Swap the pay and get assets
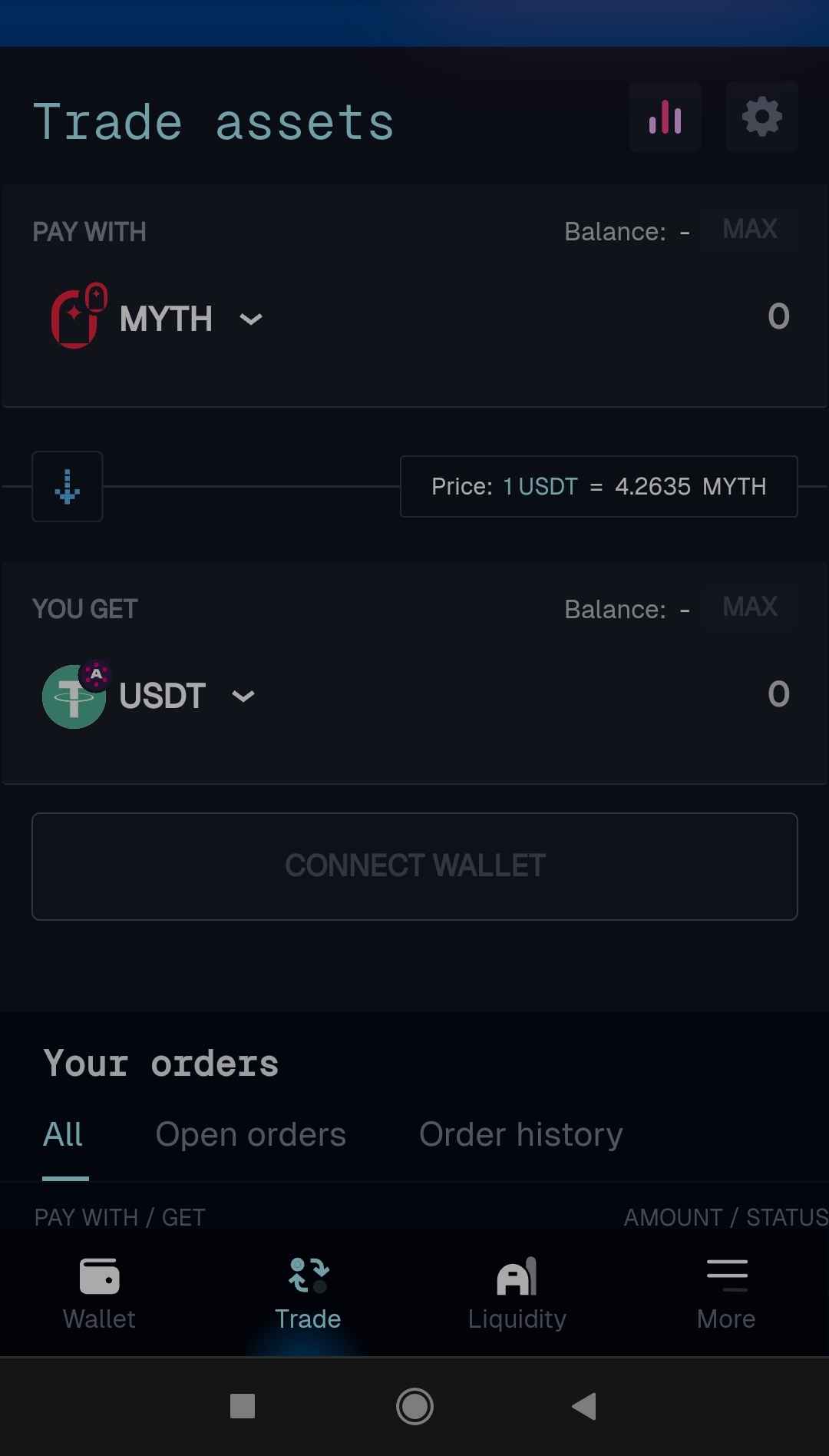The height and width of the screenshot is (1456, 829). [68, 487]
